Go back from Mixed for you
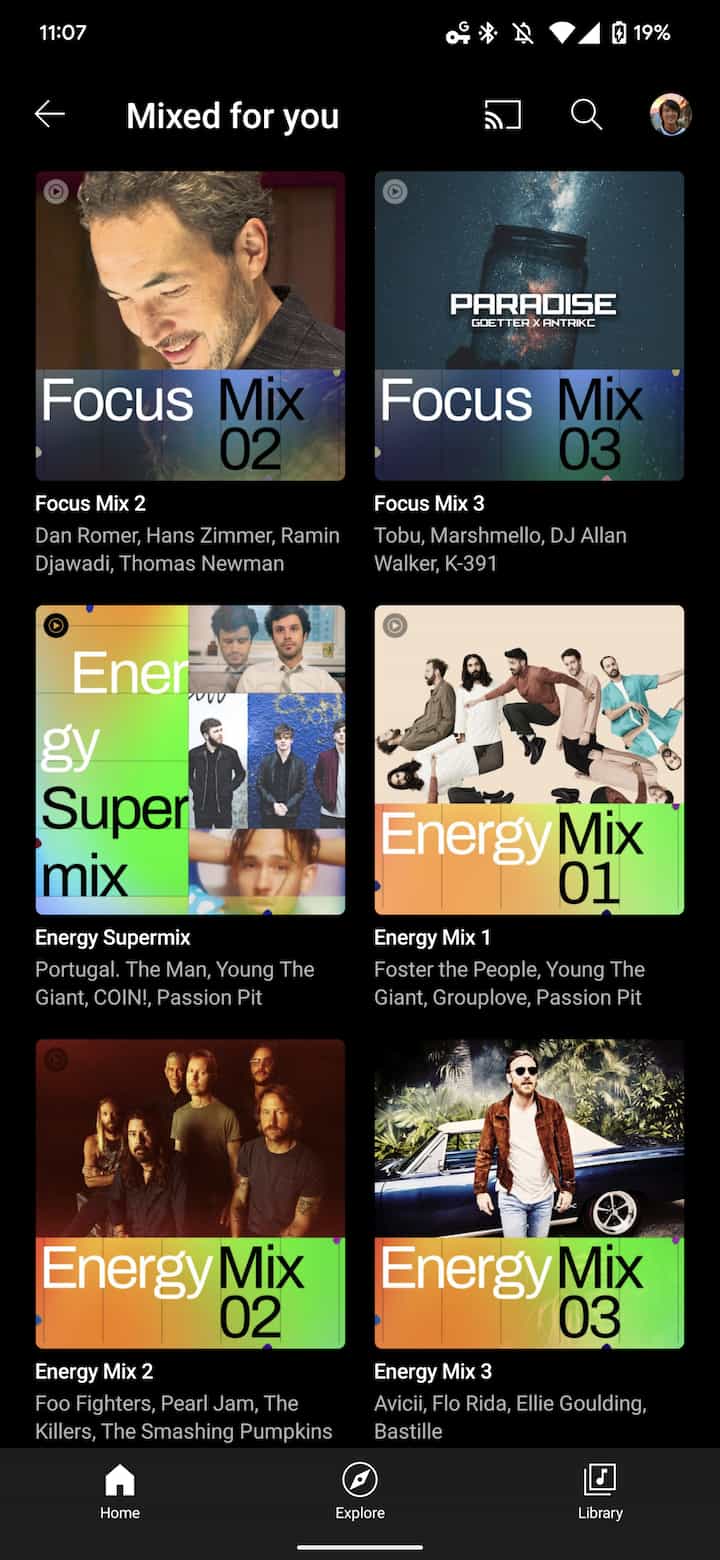The height and width of the screenshot is (1560, 720). click(50, 115)
